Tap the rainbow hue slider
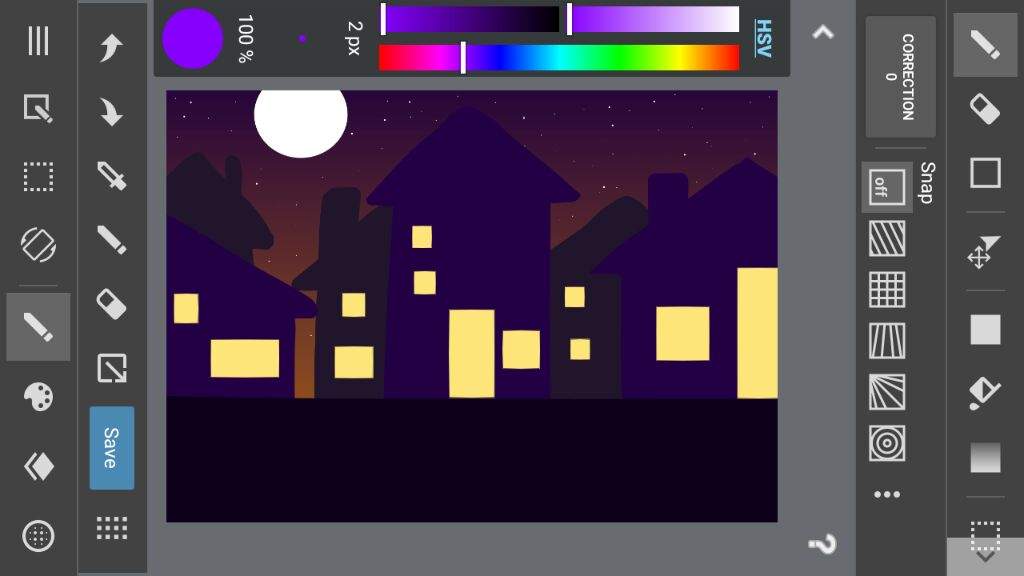Screen dimensions: 1024x576 [558, 58]
